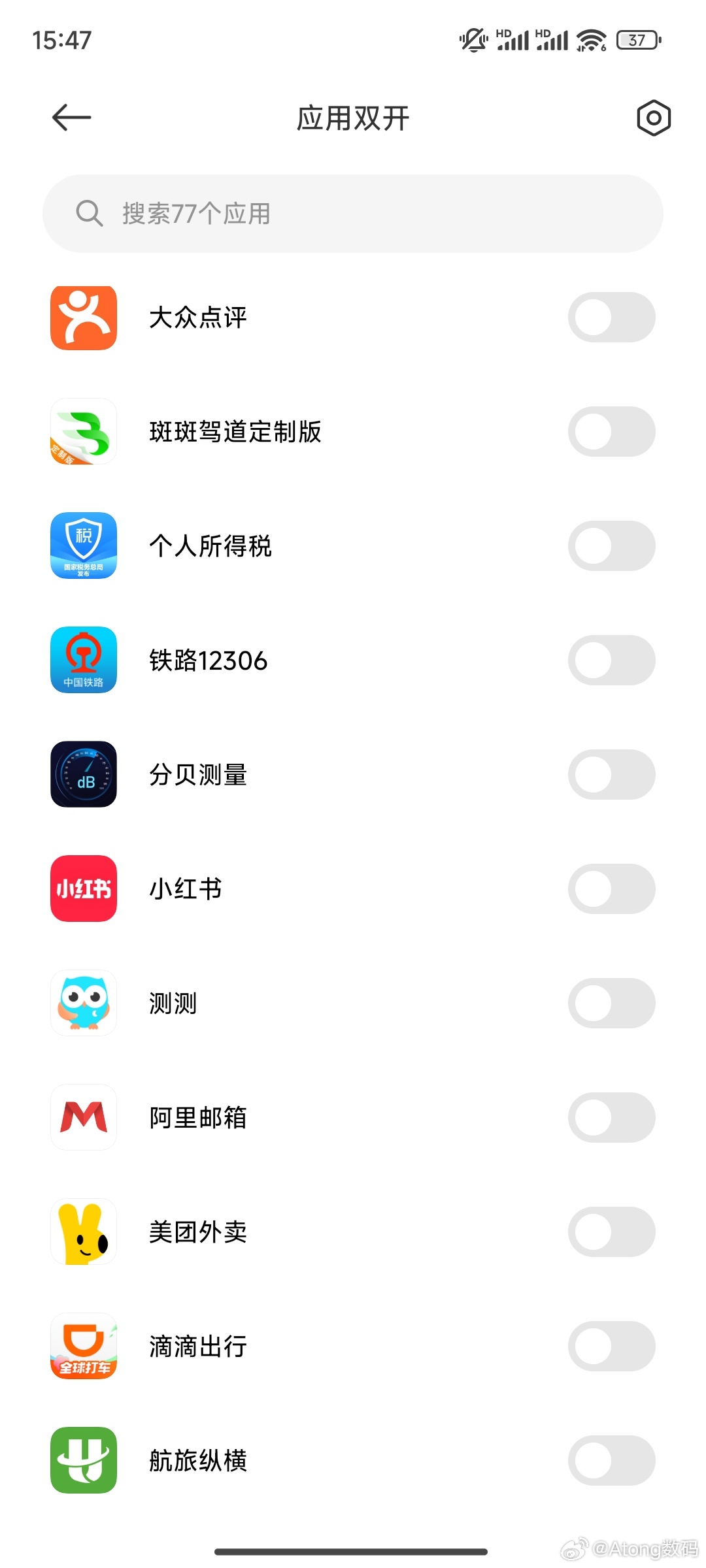Enable dual app for 大众点评
This screenshot has width=706, height=1568.
pos(611,318)
